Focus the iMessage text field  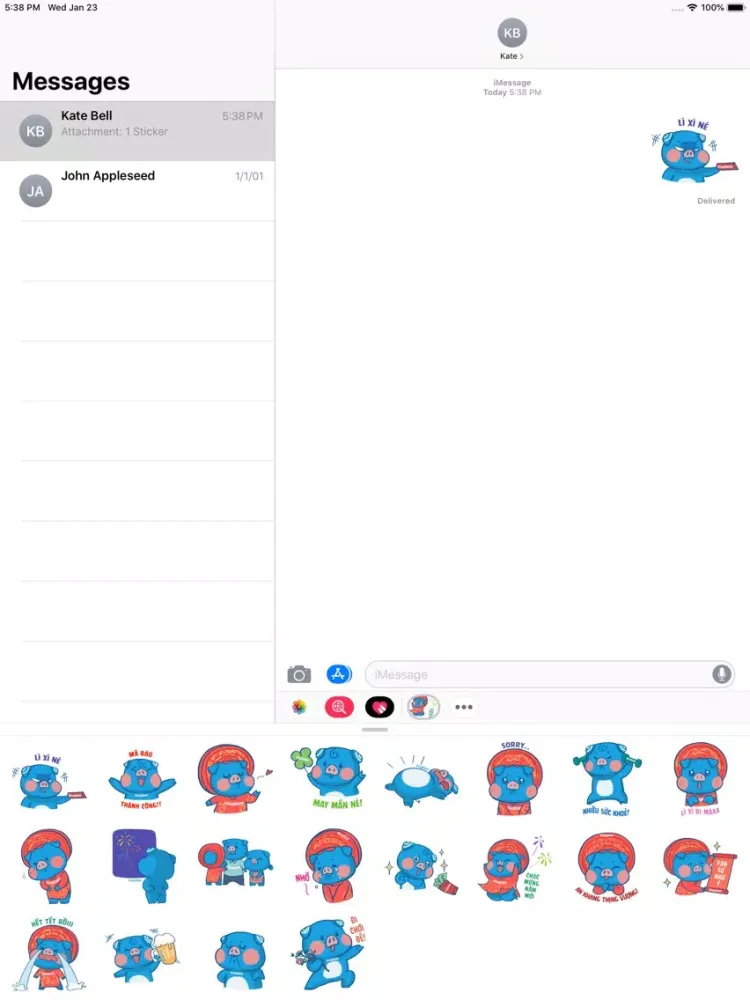(535, 675)
